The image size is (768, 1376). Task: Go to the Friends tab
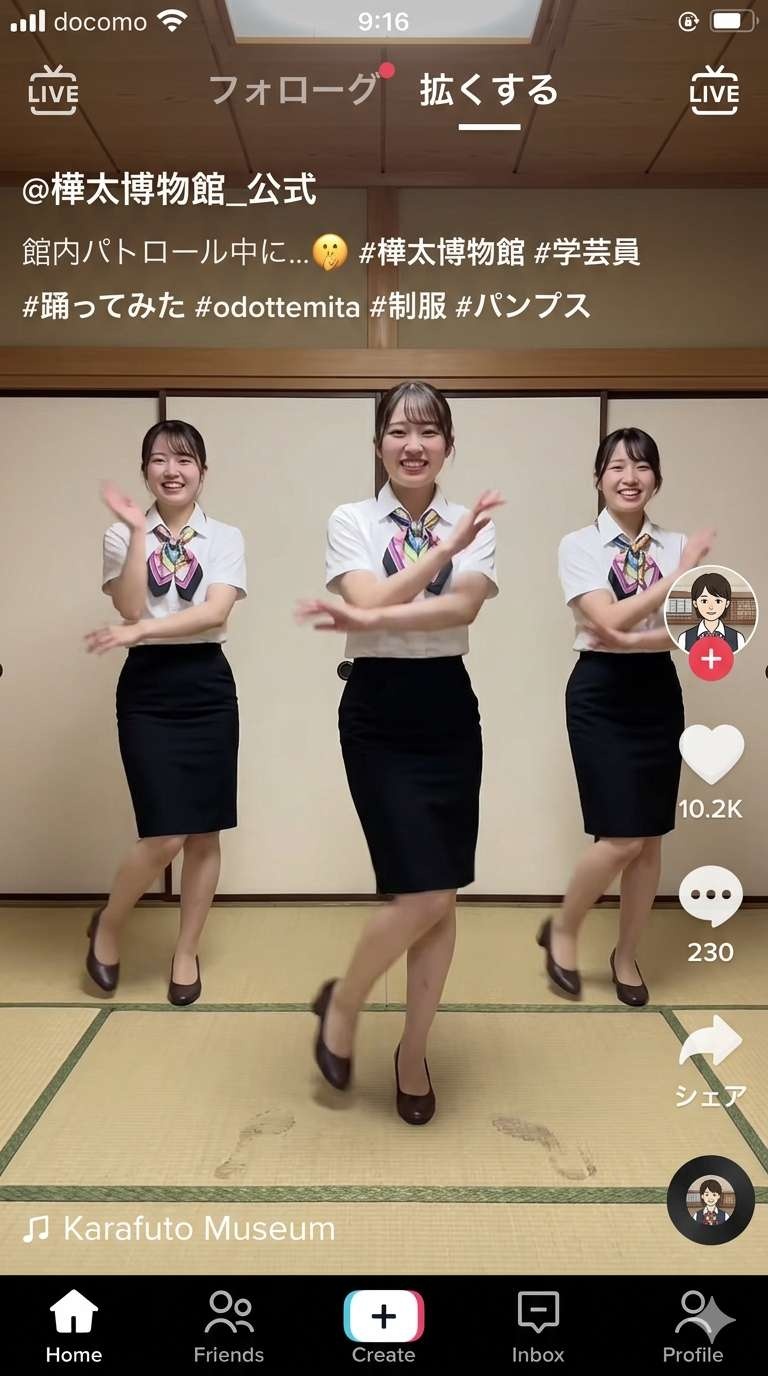pyautogui.click(x=229, y=1326)
